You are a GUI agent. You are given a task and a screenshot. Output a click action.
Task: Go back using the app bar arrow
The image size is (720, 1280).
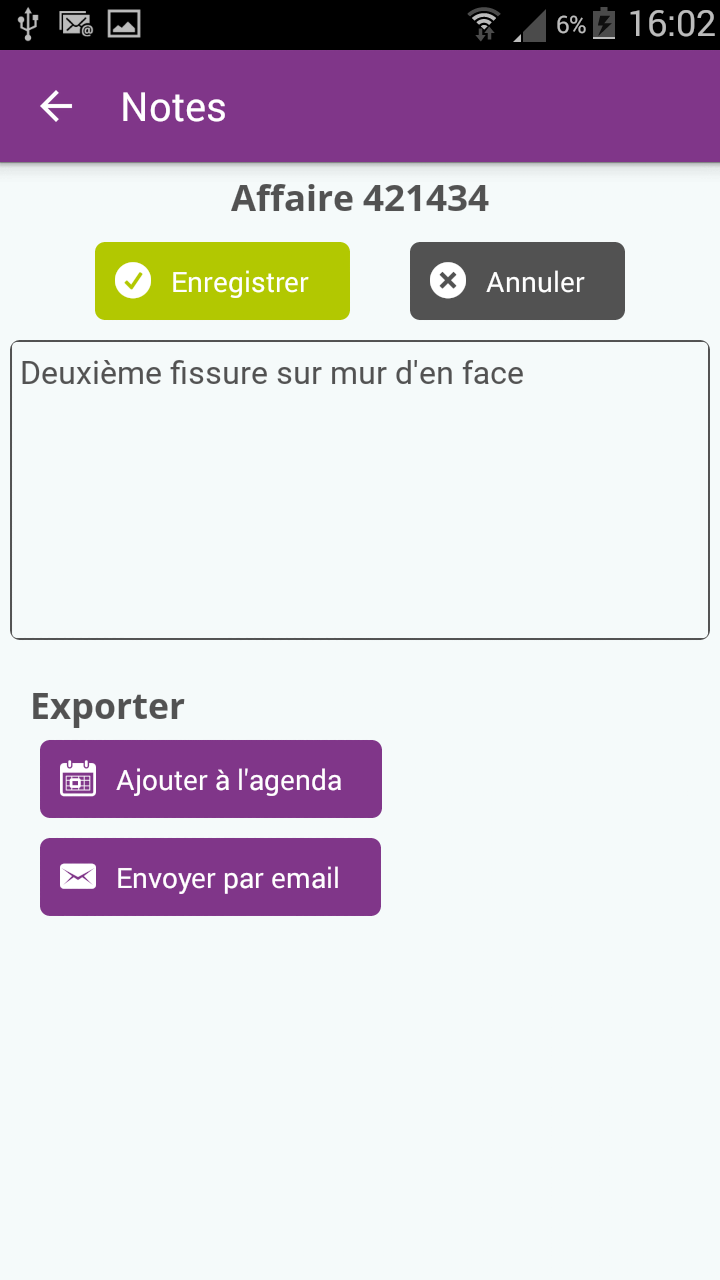(56, 107)
